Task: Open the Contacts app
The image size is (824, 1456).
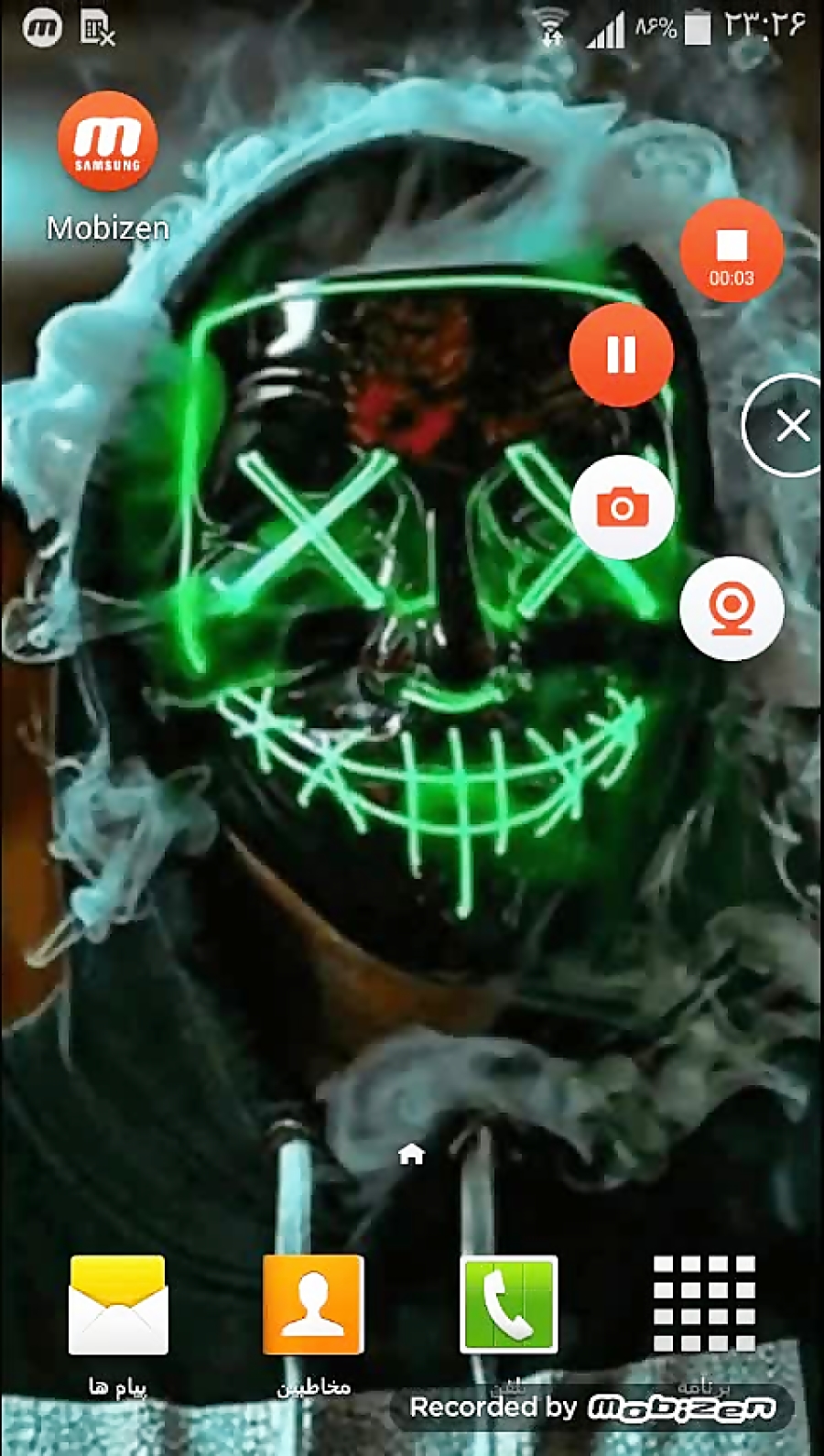Action: [x=313, y=1307]
